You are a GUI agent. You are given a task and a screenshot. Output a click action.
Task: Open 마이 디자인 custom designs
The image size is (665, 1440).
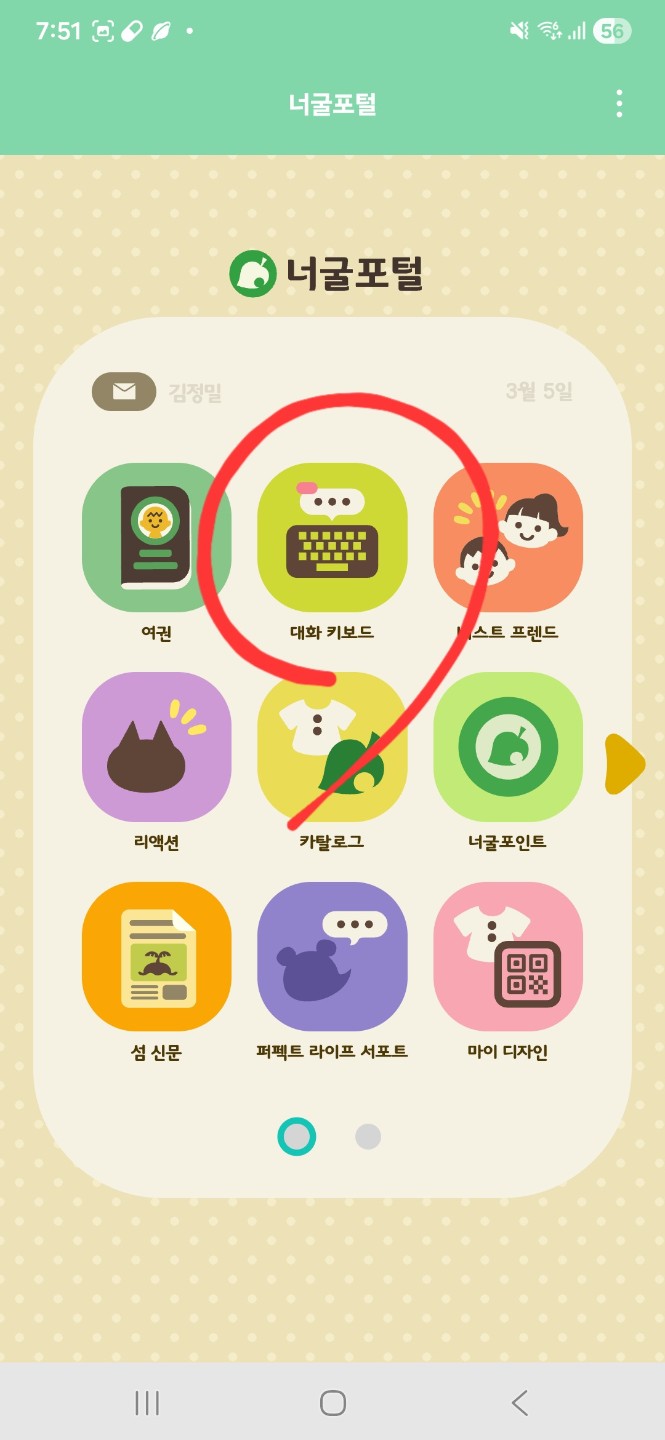coord(508,957)
